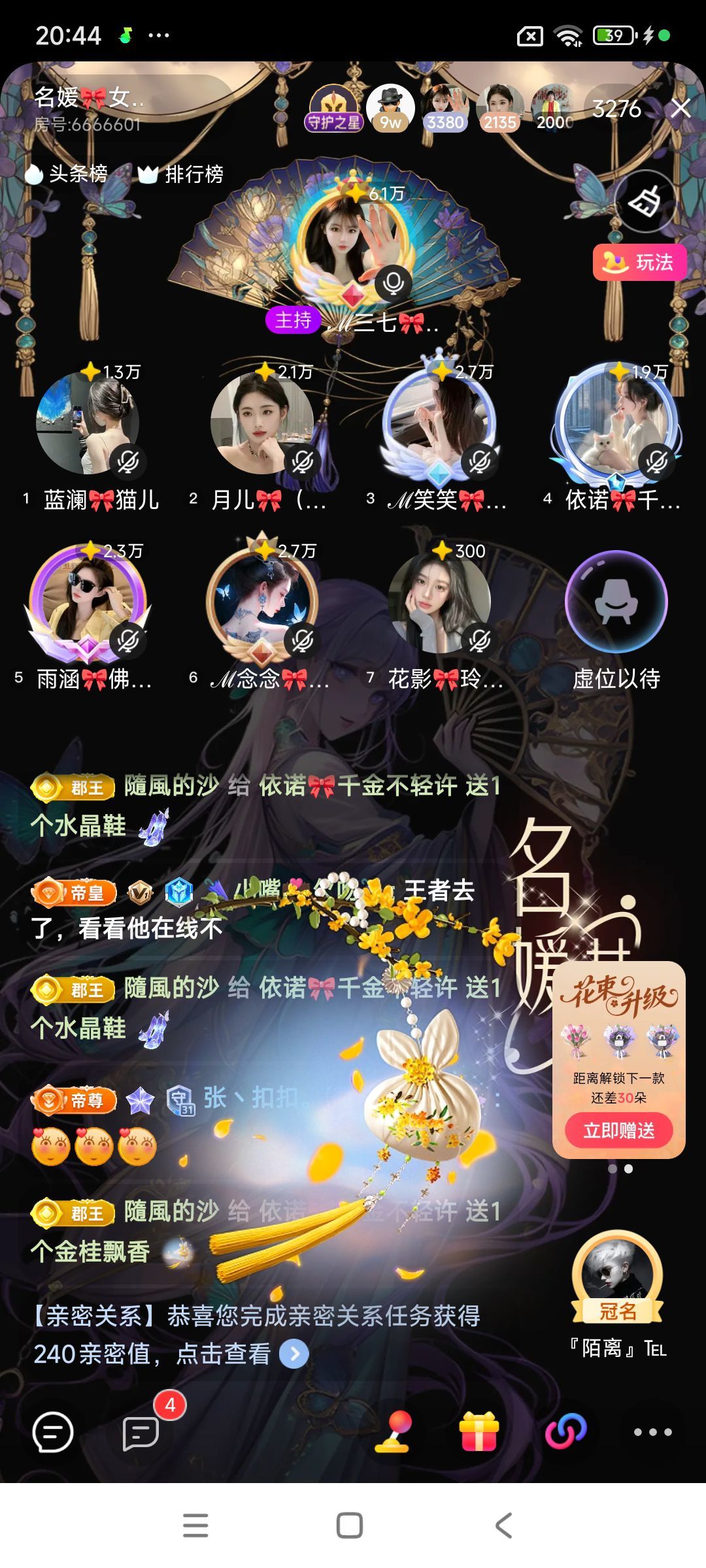The width and height of the screenshot is (706, 1568).
Task: Open messages with 4 unread
Action: click(x=141, y=1433)
